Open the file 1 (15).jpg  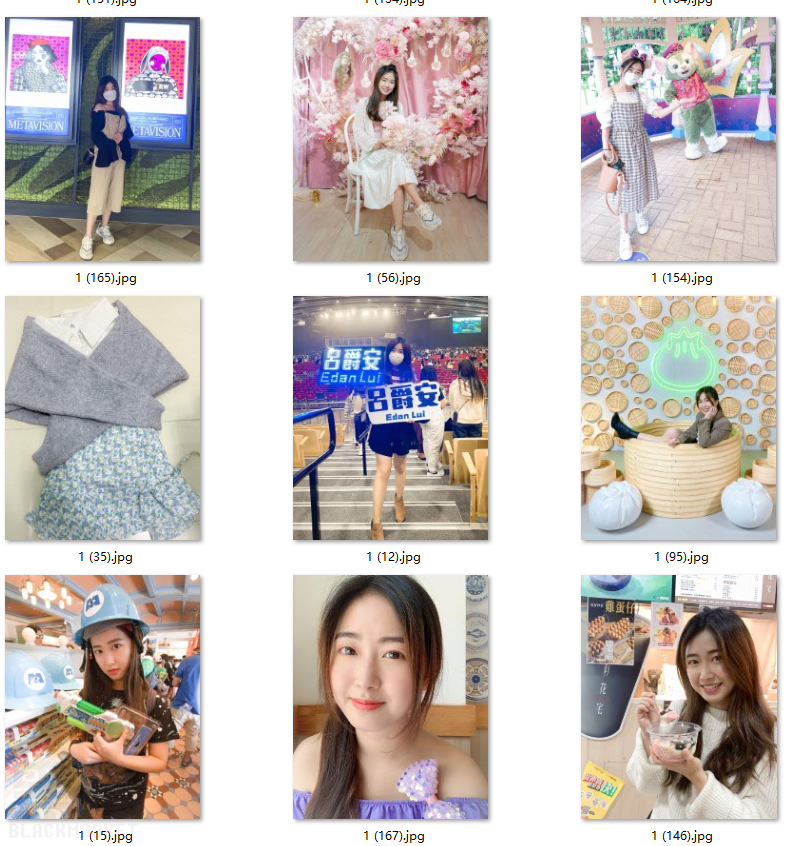[x=102, y=697]
